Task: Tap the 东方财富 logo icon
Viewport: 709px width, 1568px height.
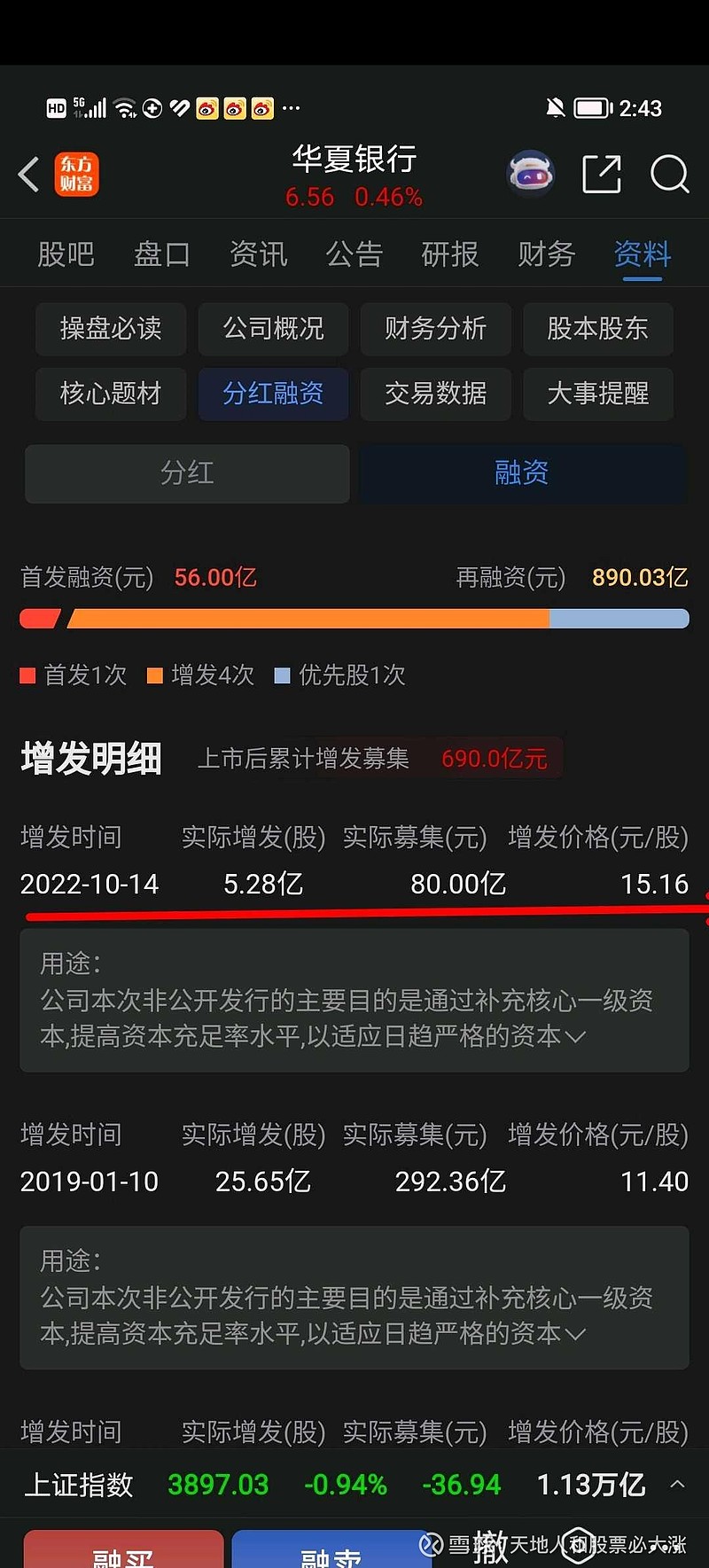Action: (x=77, y=174)
